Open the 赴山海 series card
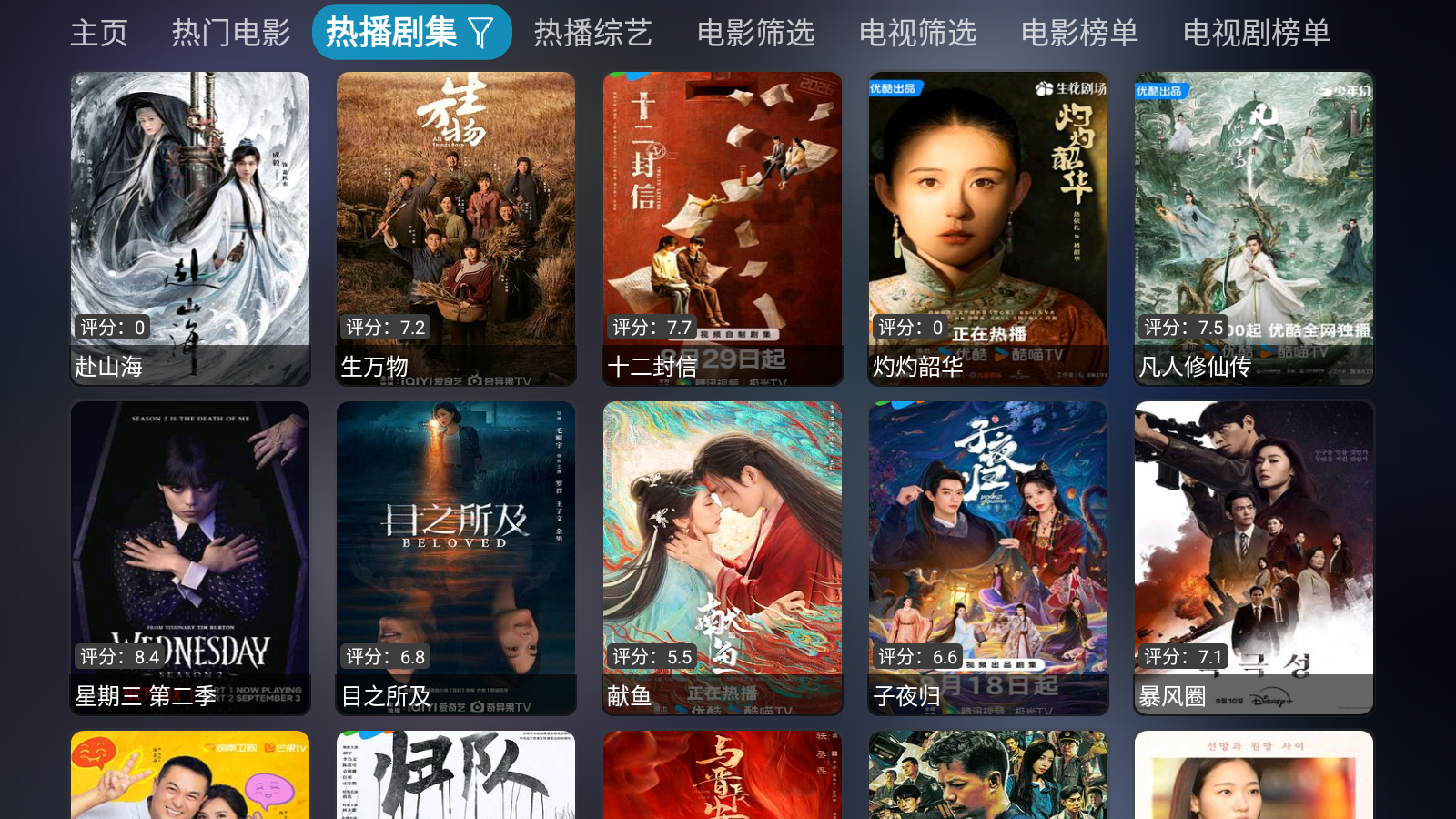The height and width of the screenshot is (819, 1456). (x=190, y=227)
